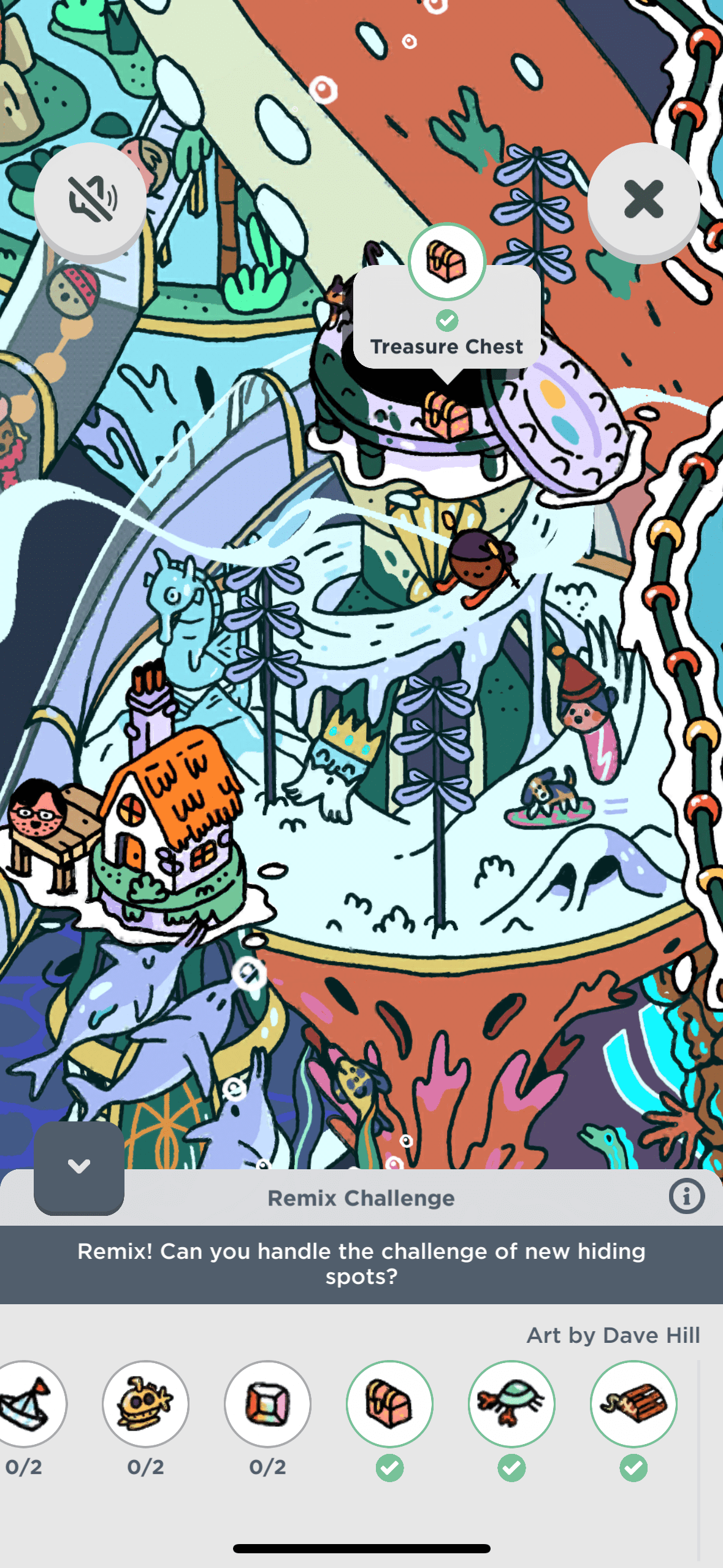Image resolution: width=723 pixels, height=1568 pixels.
Task: Select the found wooden log item
Action: 633,1403
